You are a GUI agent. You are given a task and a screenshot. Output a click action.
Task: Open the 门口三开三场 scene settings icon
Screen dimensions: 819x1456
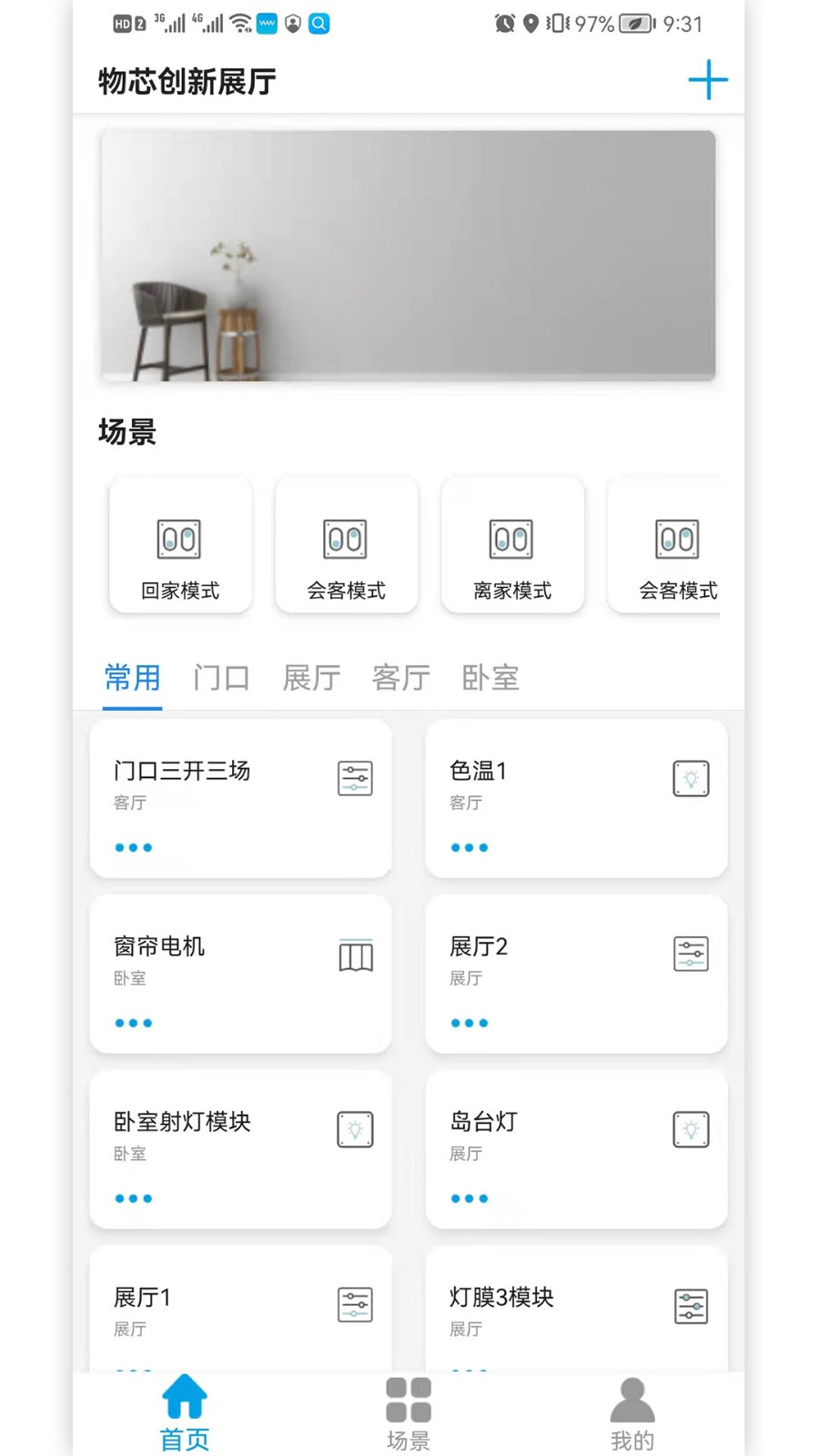click(x=354, y=779)
